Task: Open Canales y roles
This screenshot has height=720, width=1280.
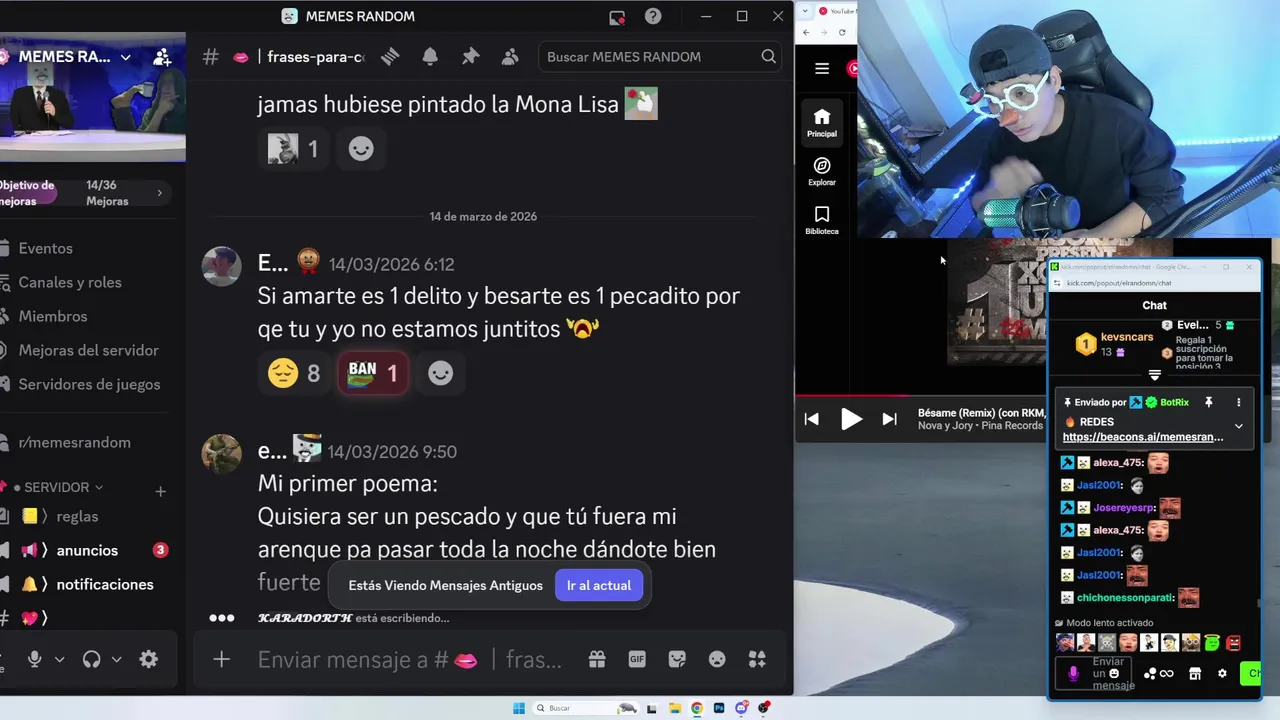Action: pyautogui.click(x=70, y=282)
